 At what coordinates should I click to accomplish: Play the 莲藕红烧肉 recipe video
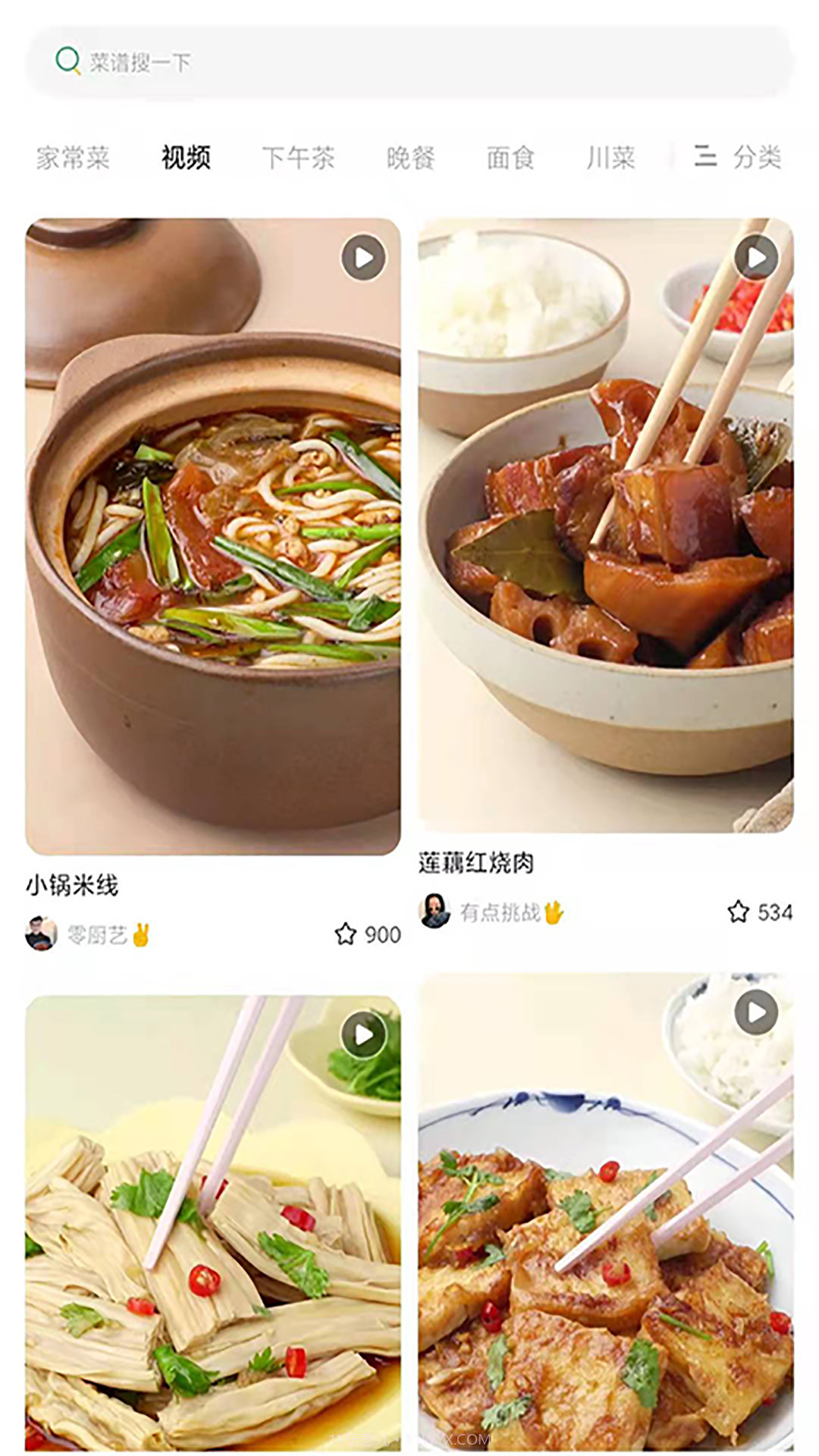(755, 256)
